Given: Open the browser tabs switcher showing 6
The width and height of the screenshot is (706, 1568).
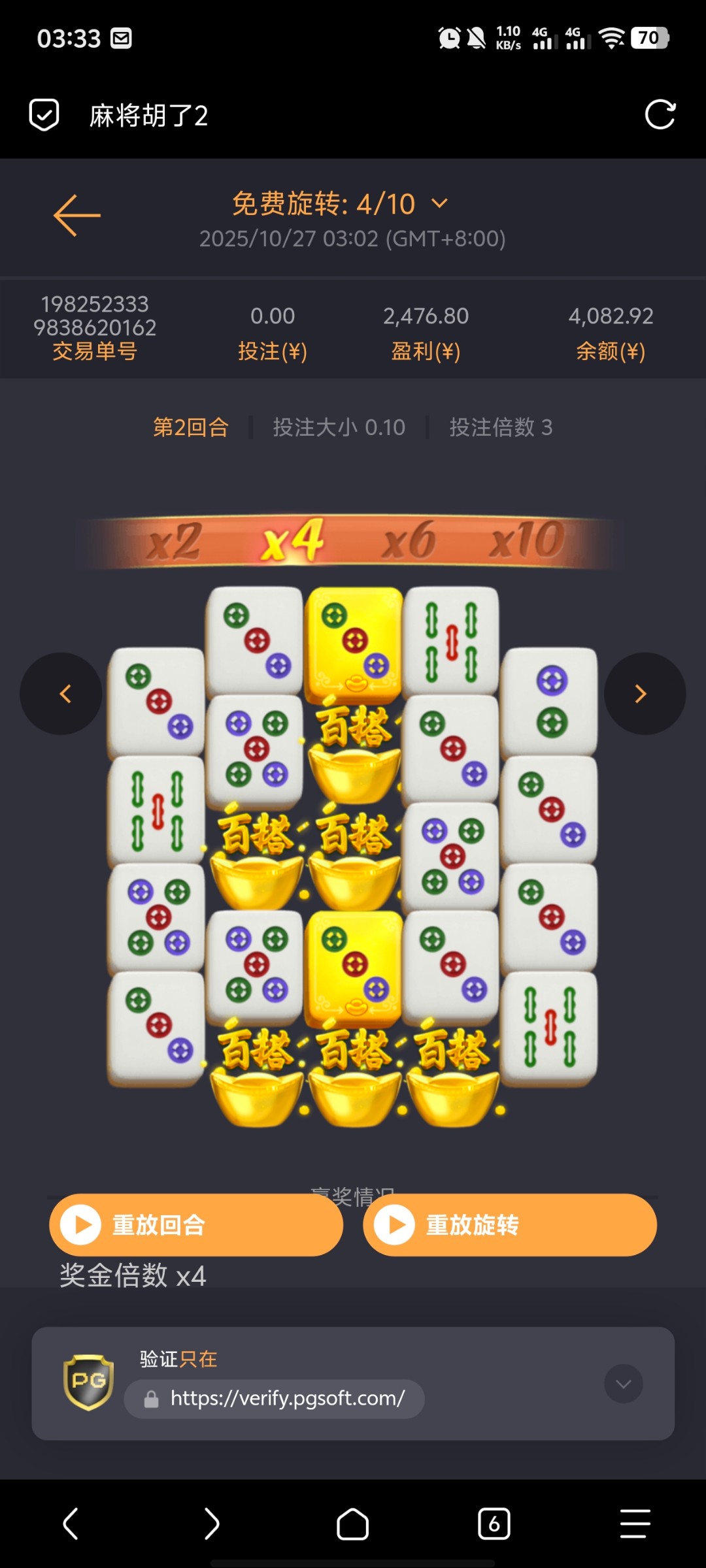Looking at the screenshot, I should (x=494, y=1524).
